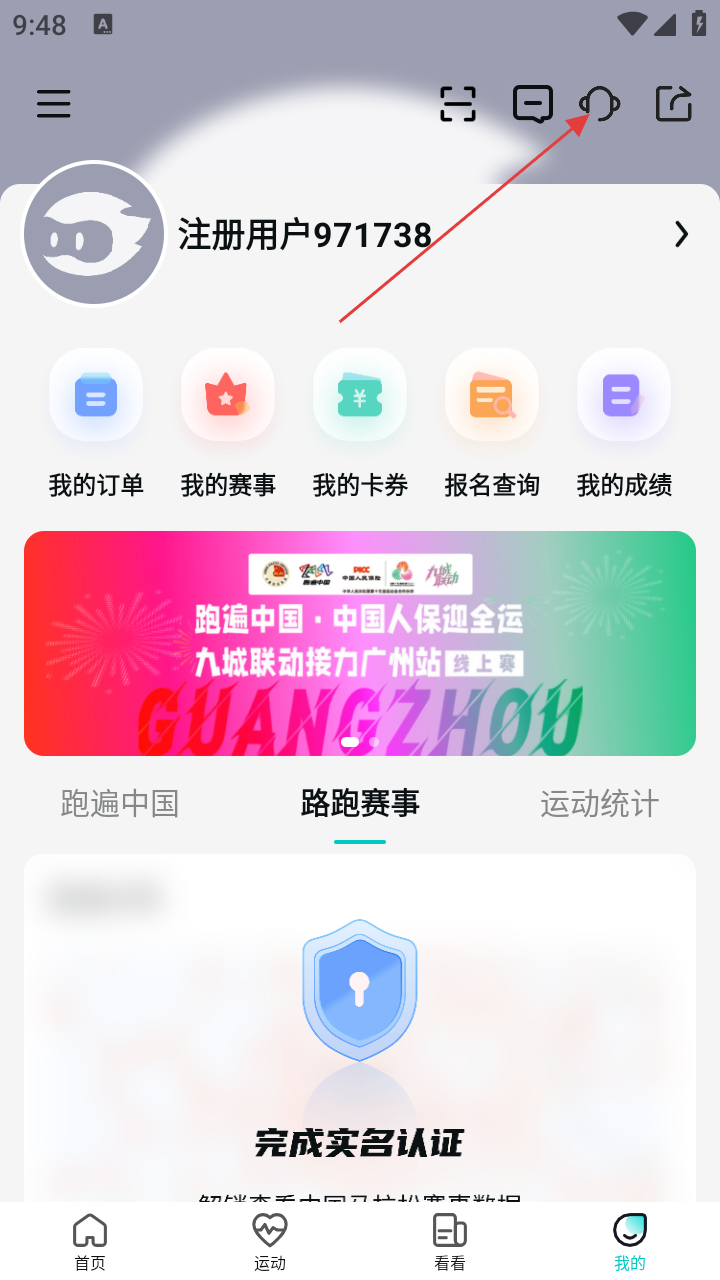Viewport: 720px width, 1280px height.
Task: Tap the share icon
Action: point(674,104)
